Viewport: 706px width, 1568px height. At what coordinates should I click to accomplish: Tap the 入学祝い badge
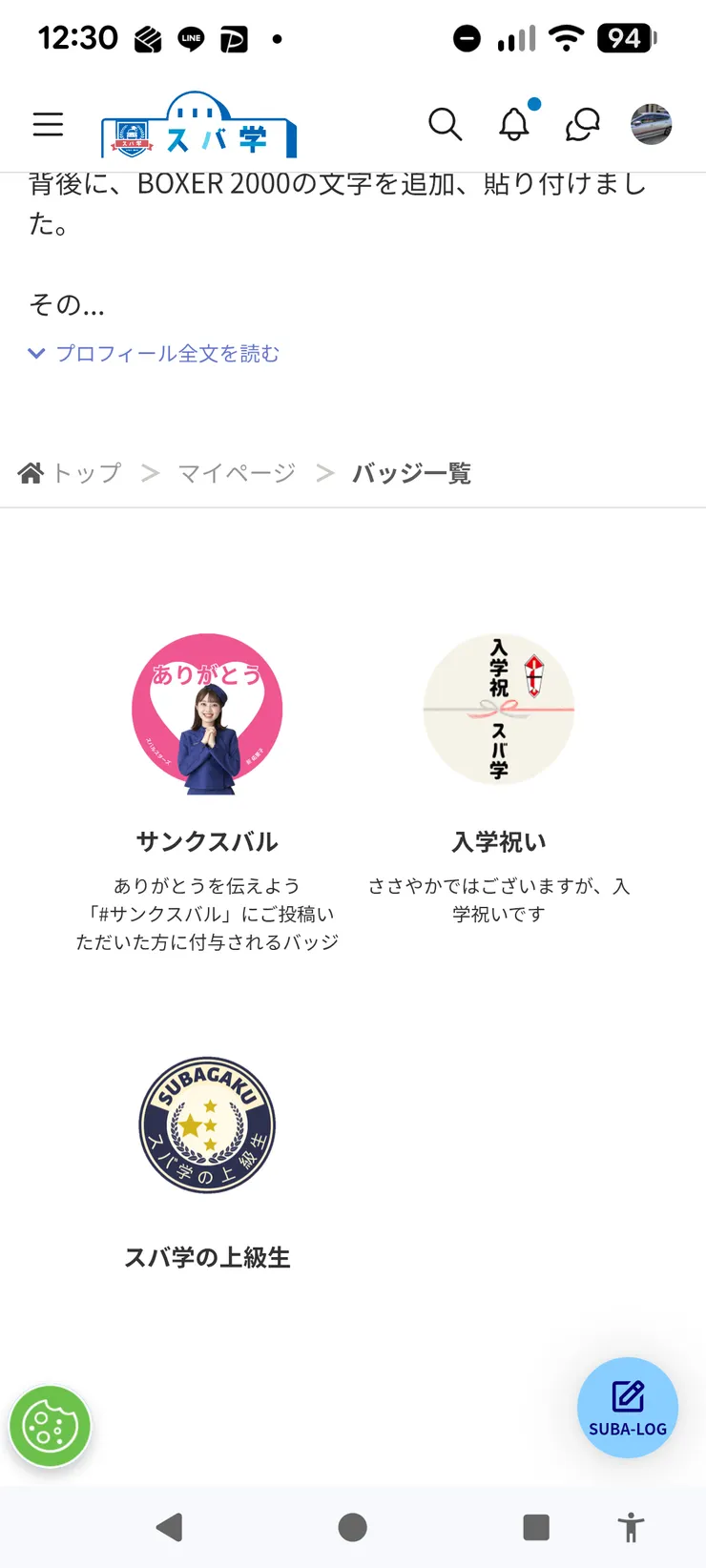pyautogui.click(x=500, y=710)
